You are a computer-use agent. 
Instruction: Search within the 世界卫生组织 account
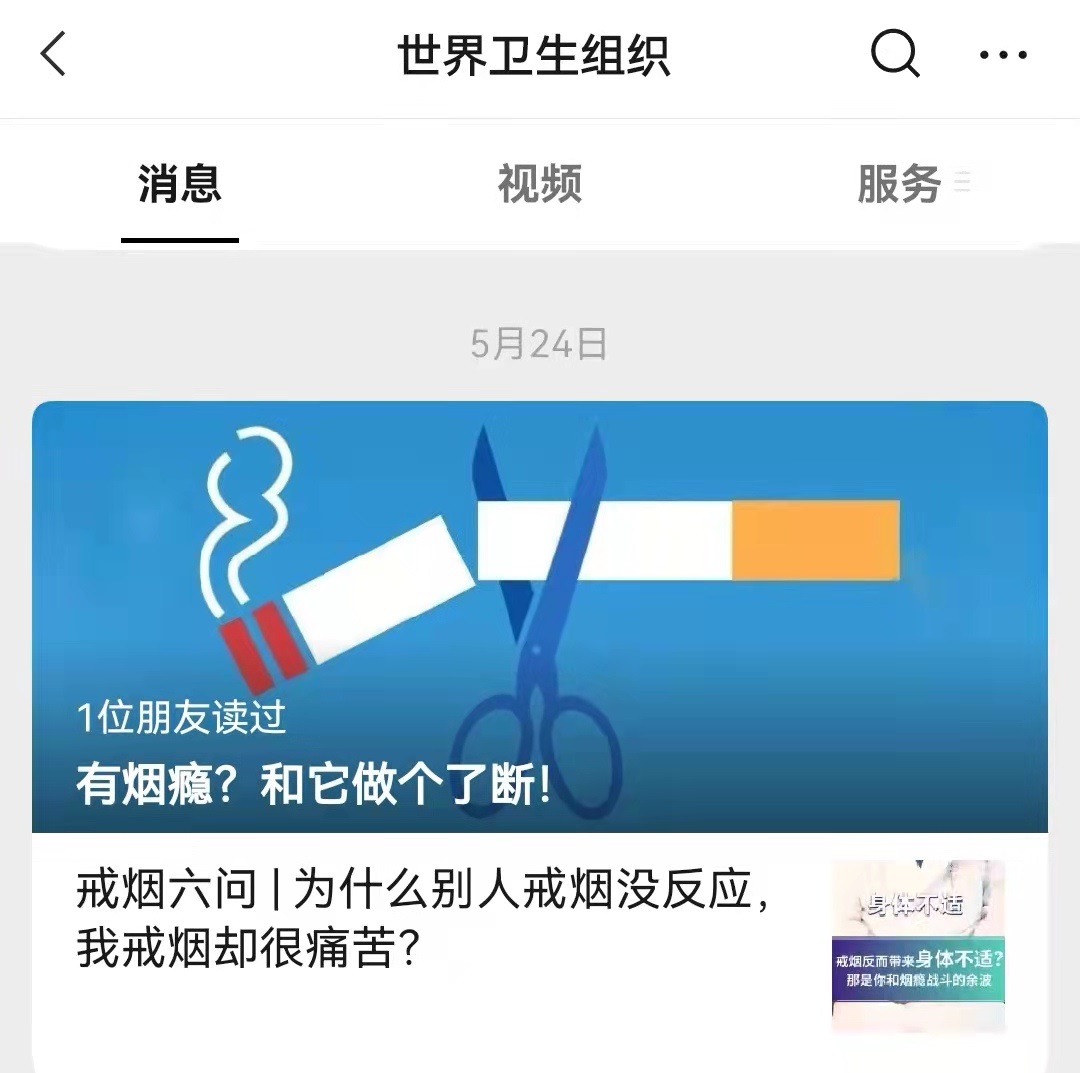coord(894,54)
